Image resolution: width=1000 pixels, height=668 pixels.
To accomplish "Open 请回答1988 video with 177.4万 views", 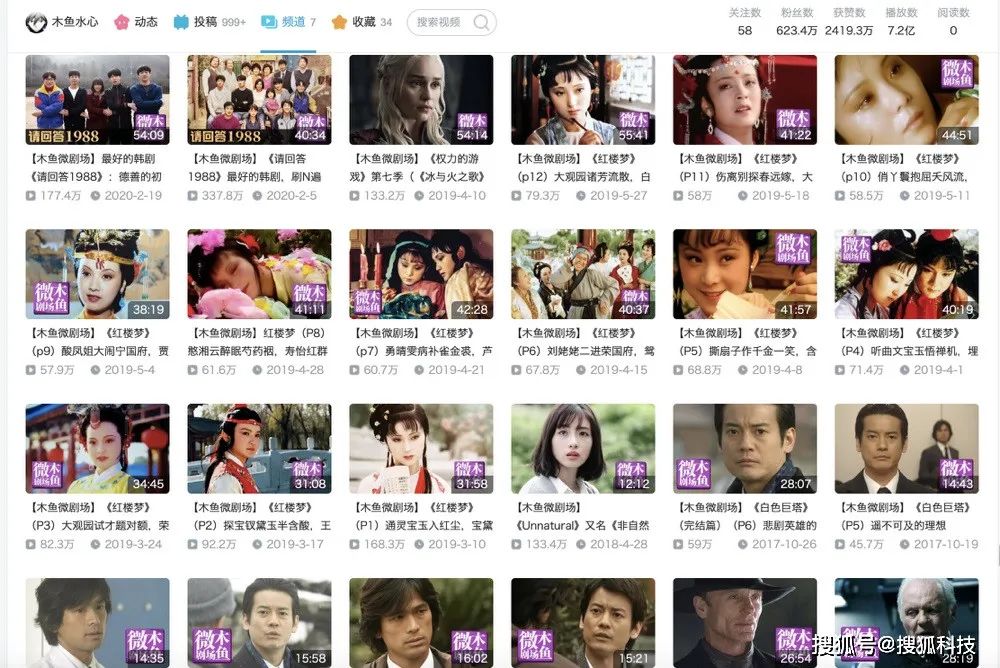I will tap(97, 100).
